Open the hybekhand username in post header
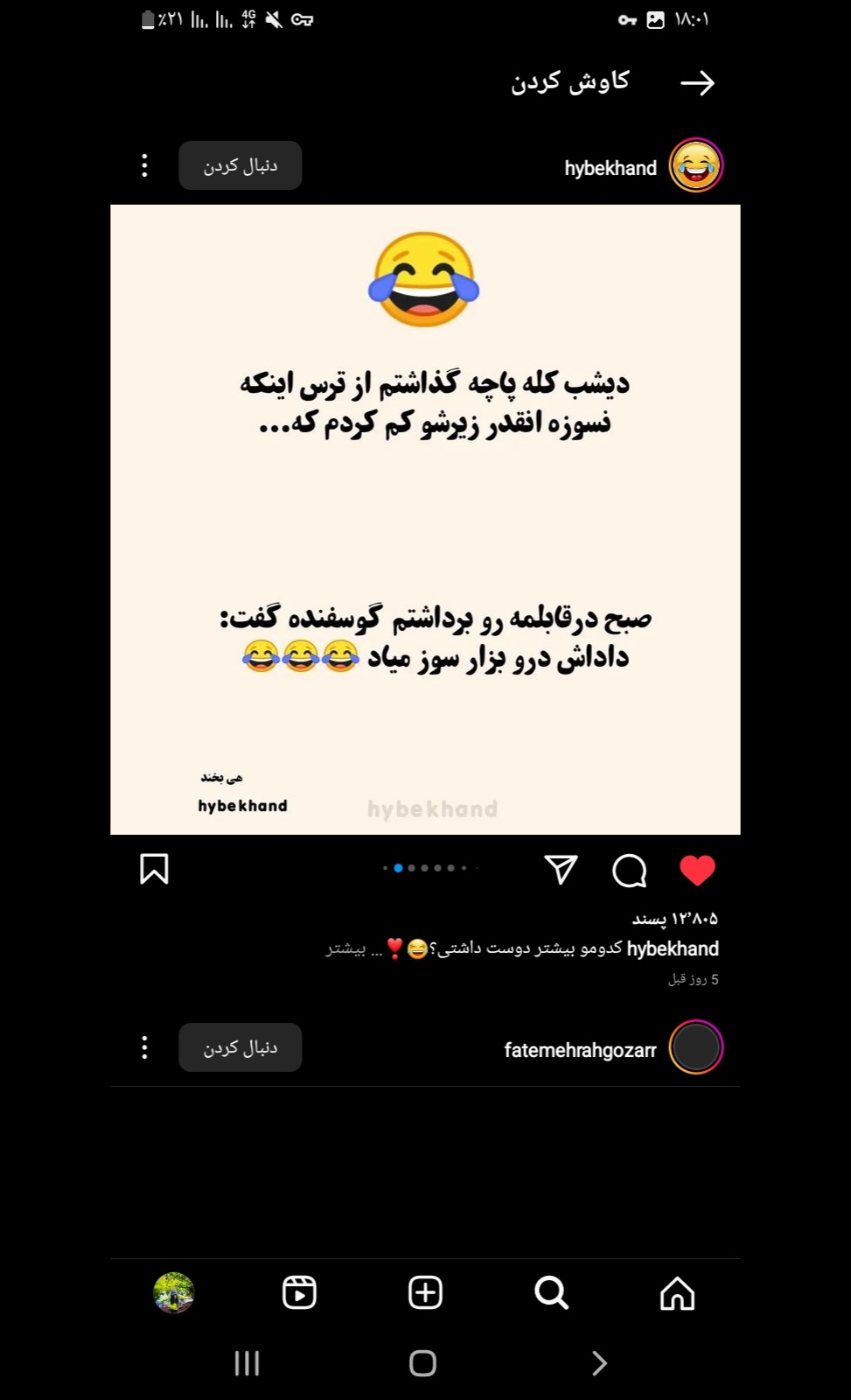Viewport: 851px width, 1400px height. [610, 168]
